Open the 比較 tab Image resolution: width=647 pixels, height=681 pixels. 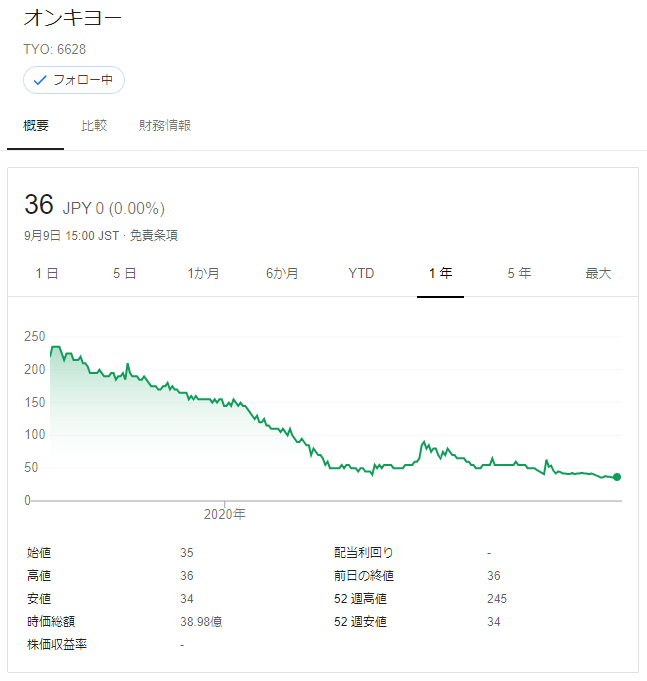click(x=94, y=126)
